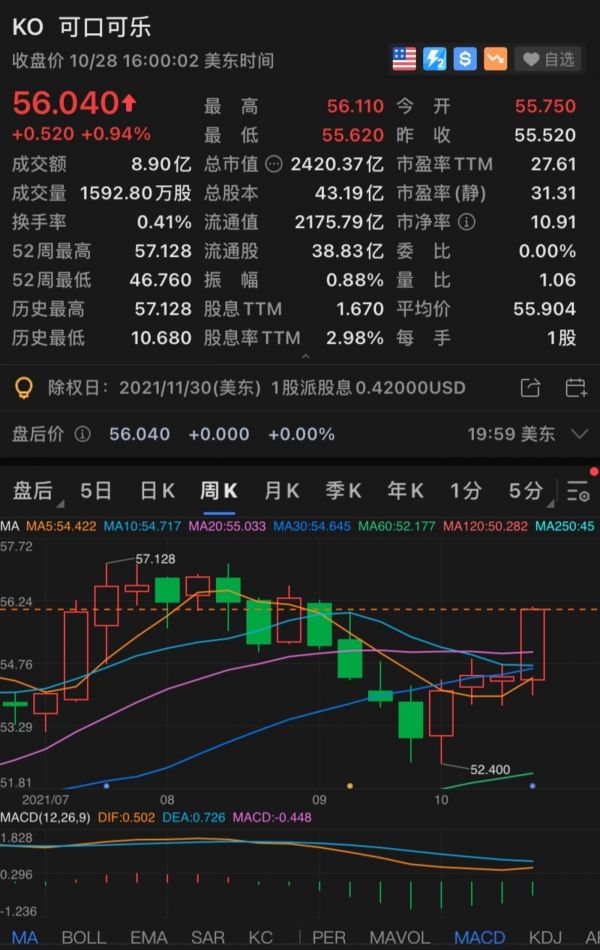The image size is (600, 950).
Task: Open the 5分 chart dropdown
Action: pos(527,490)
